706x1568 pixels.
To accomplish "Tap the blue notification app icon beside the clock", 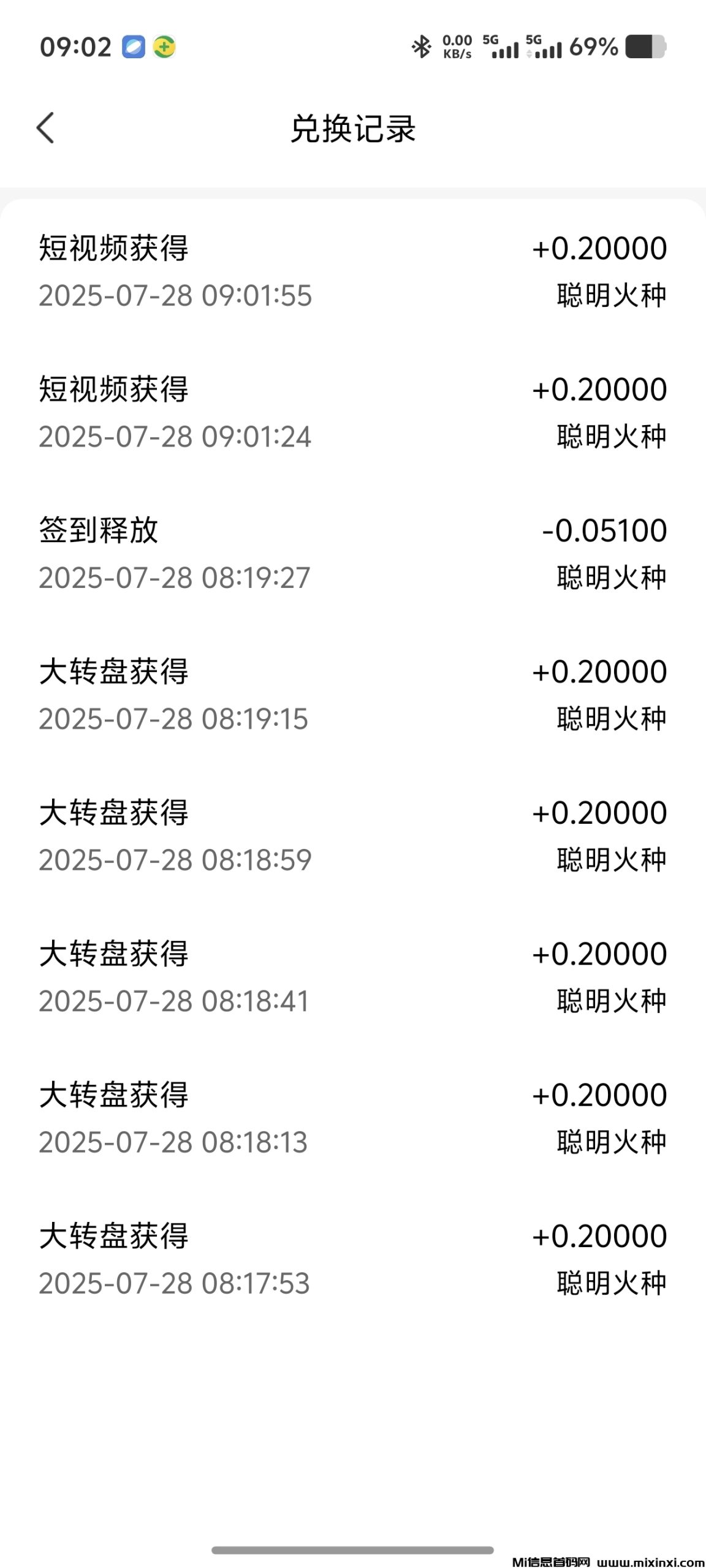I will pyautogui.click(x=132, y=47).
